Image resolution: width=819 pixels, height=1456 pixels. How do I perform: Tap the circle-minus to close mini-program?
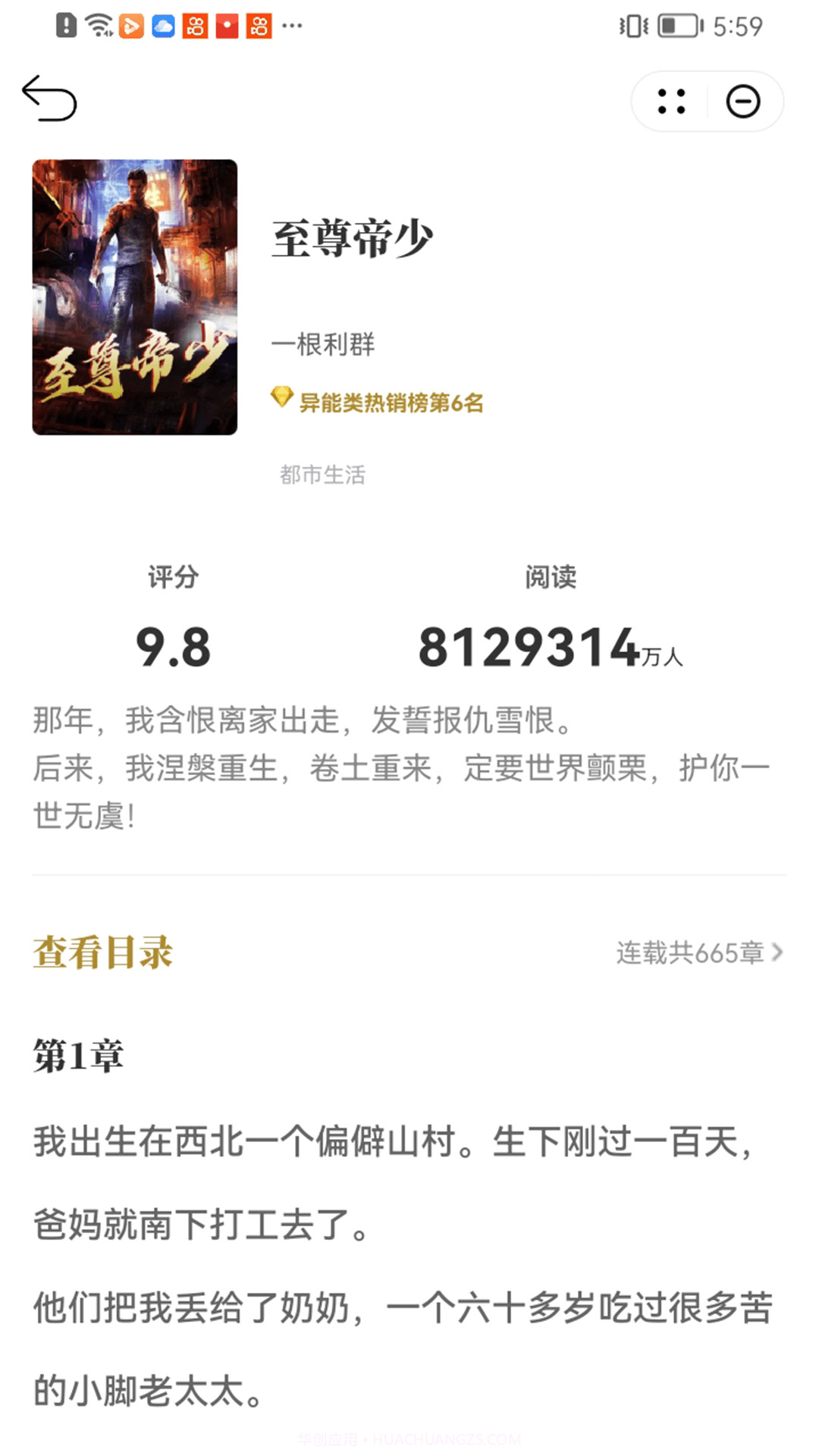[744, 101]
